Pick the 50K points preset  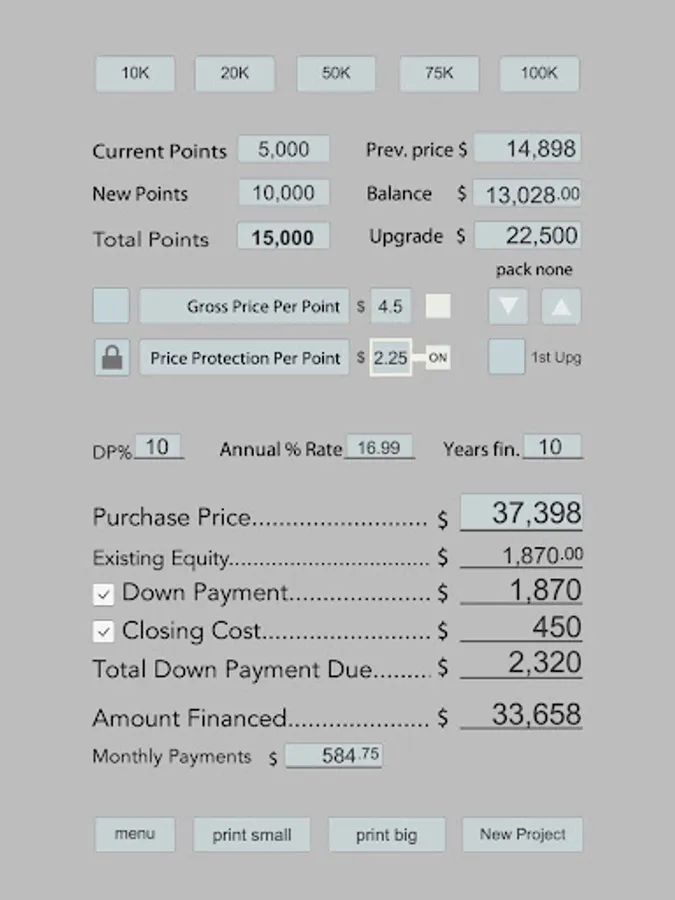(336, 73)
